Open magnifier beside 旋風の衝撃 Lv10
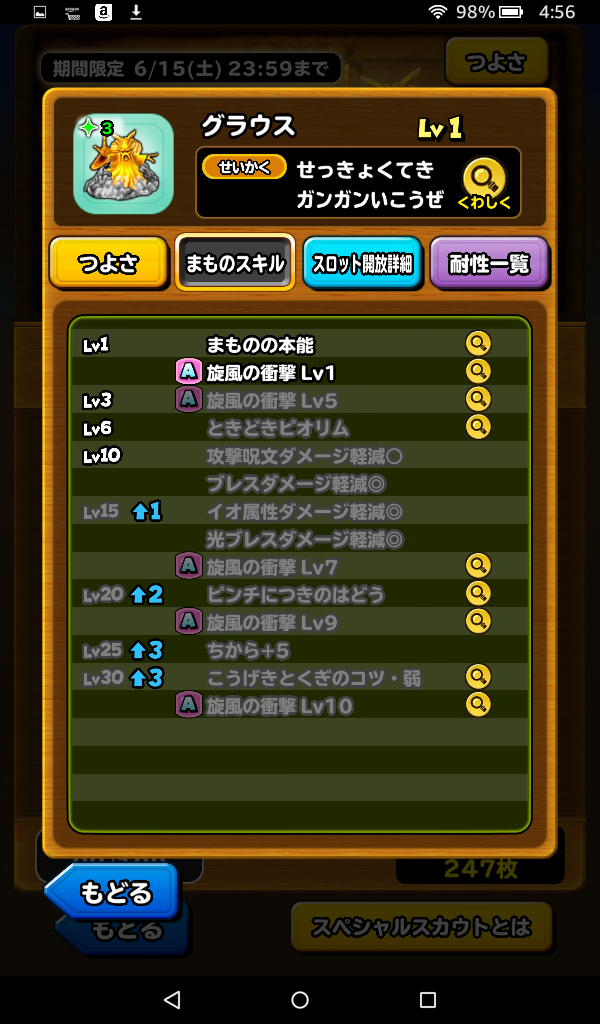The image size is (600, 1024). tap(478, 705)
